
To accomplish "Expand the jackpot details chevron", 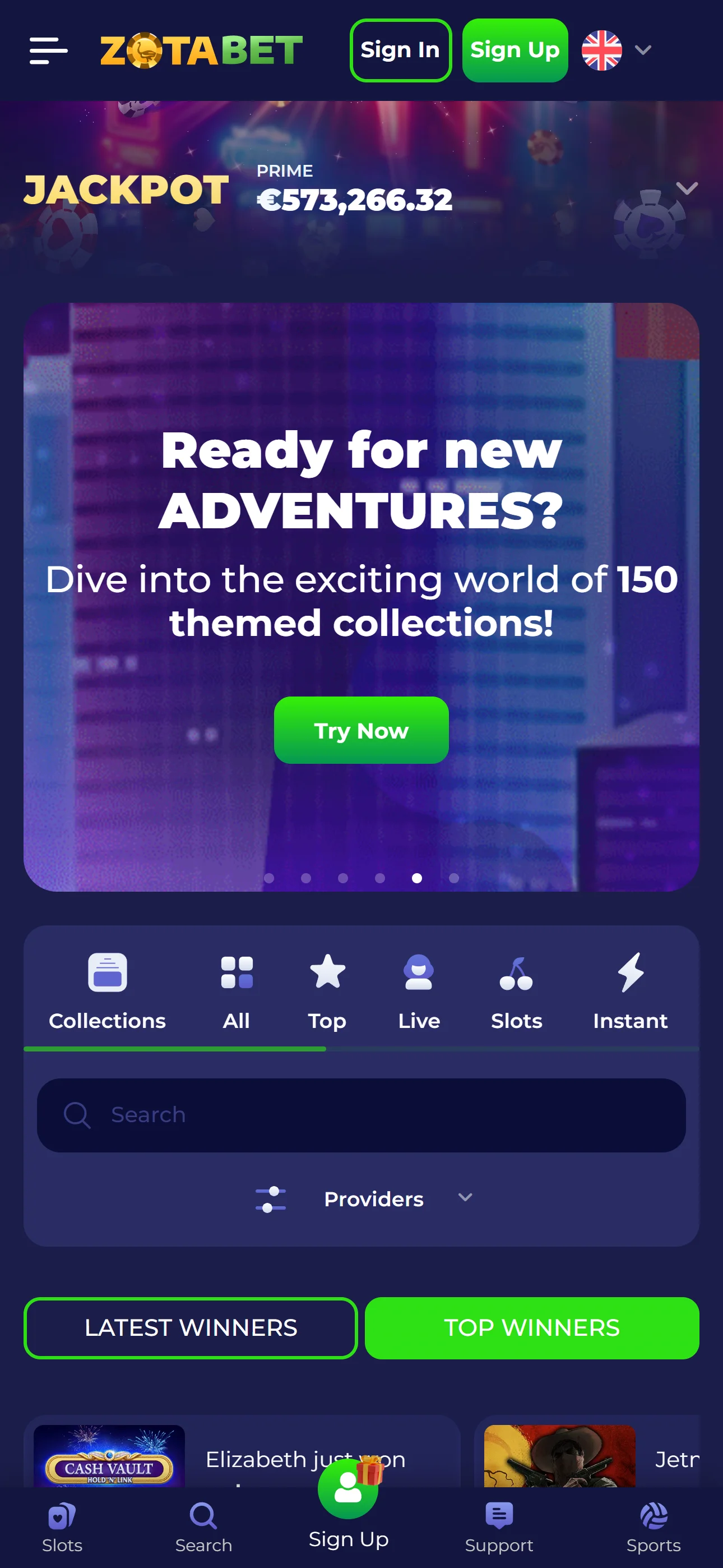I will (687, 188).
